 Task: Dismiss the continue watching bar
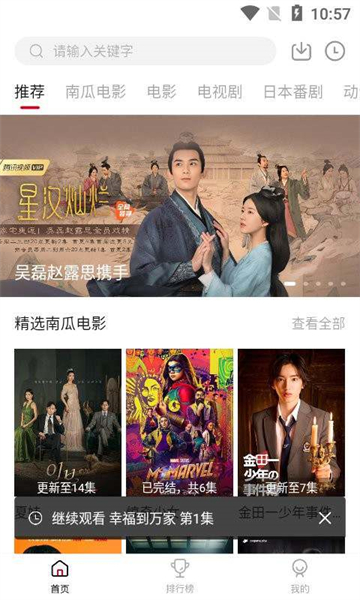(325, 518)
